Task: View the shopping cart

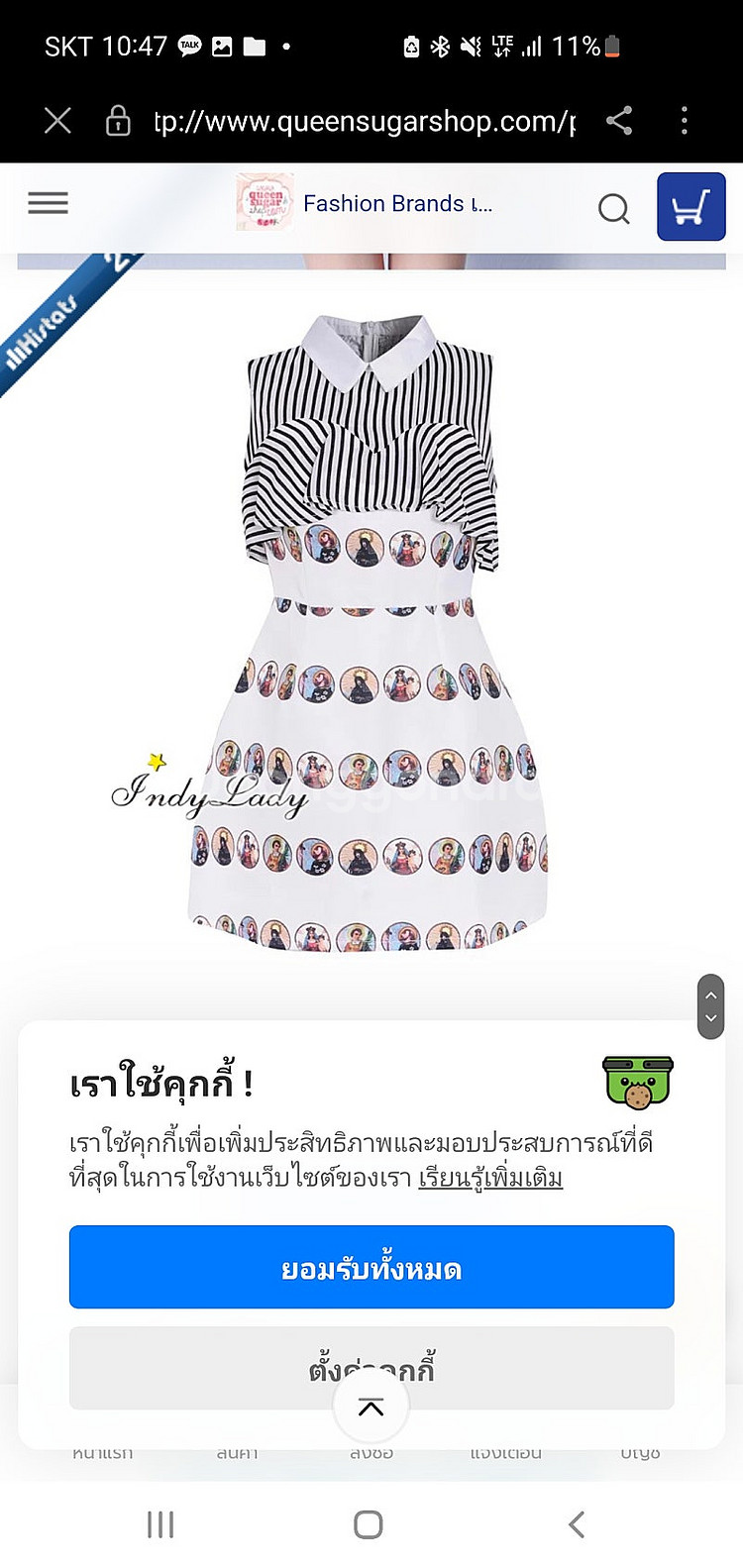Action: [x=690, y=207]
